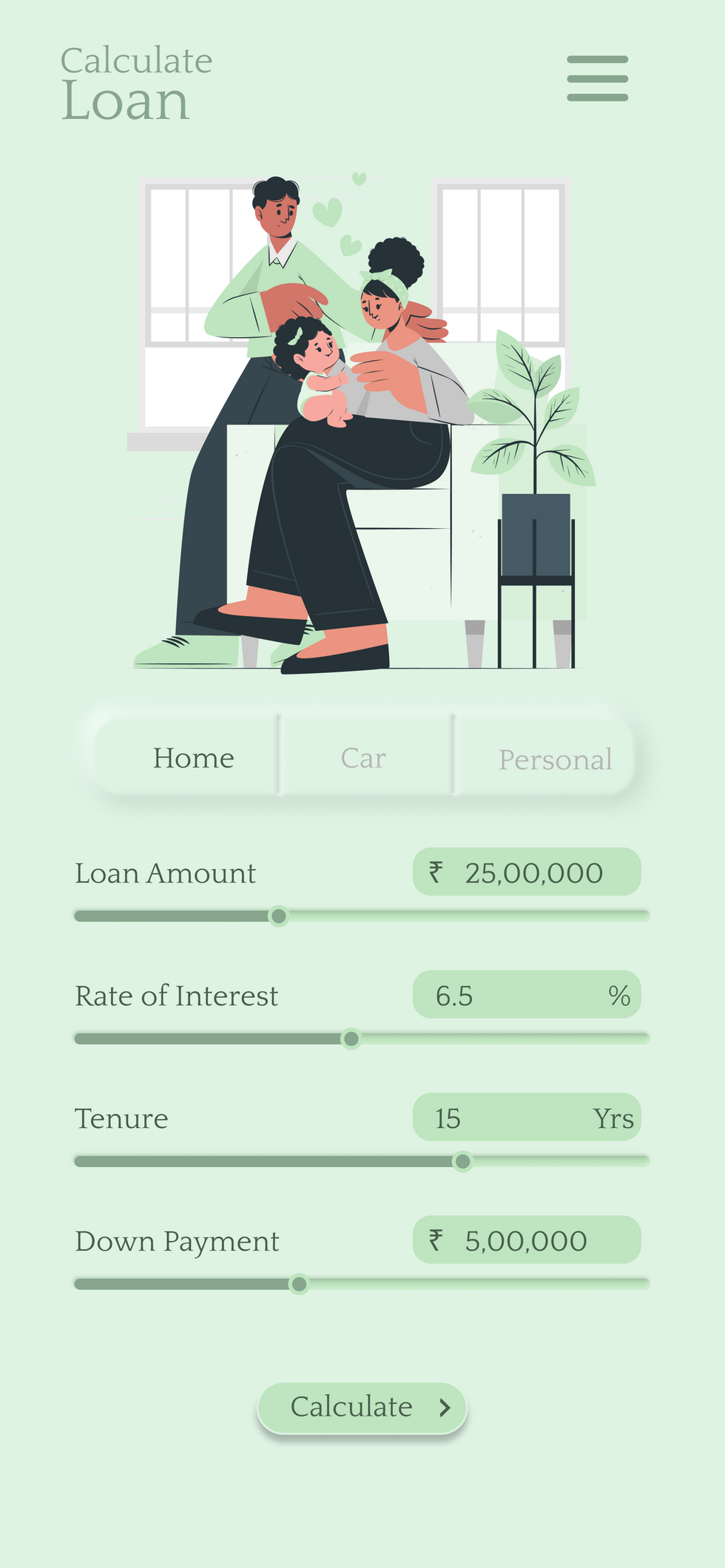
Task: Tap the Rate of Interest slider
Action: click(x=362, y=1038)
